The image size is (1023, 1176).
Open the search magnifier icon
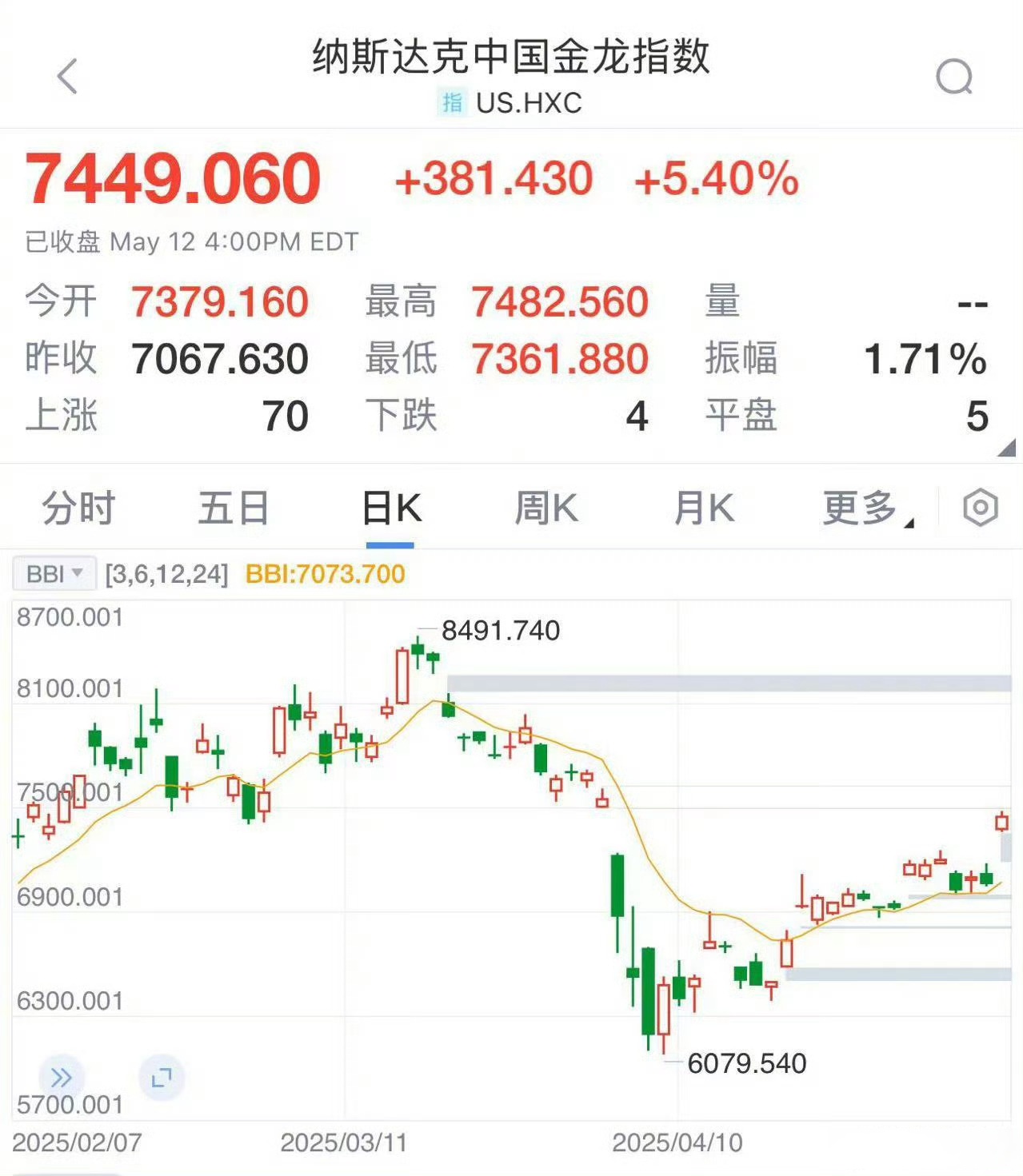(x=954, y=78)
